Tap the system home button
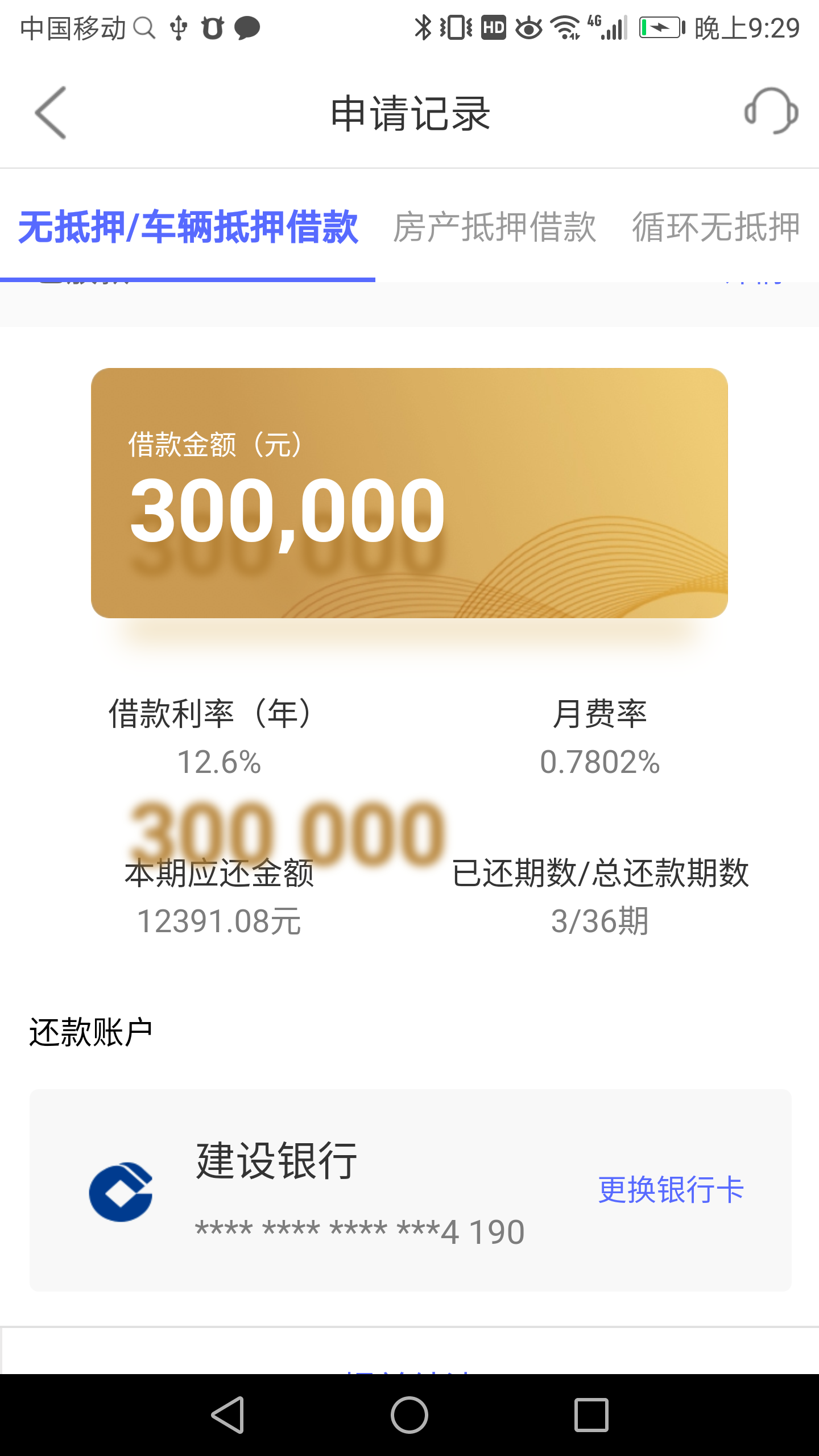Image resolution: width=819 pixels, height=1456 pixels. pyautogui.click(x=409, y=1415)
